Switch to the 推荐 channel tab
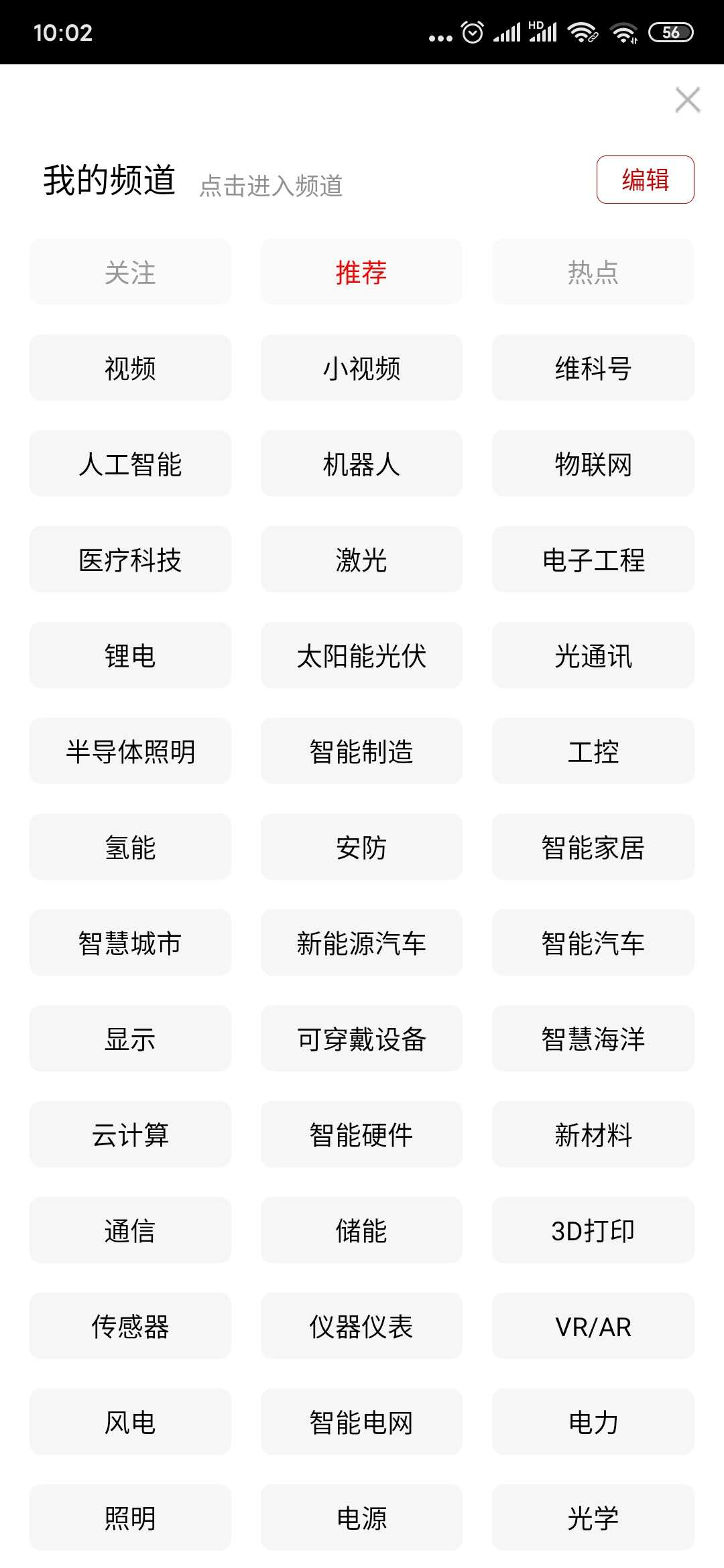This screenshot has width=724, height=1568. pyautogui.click(x=361, y=273)
